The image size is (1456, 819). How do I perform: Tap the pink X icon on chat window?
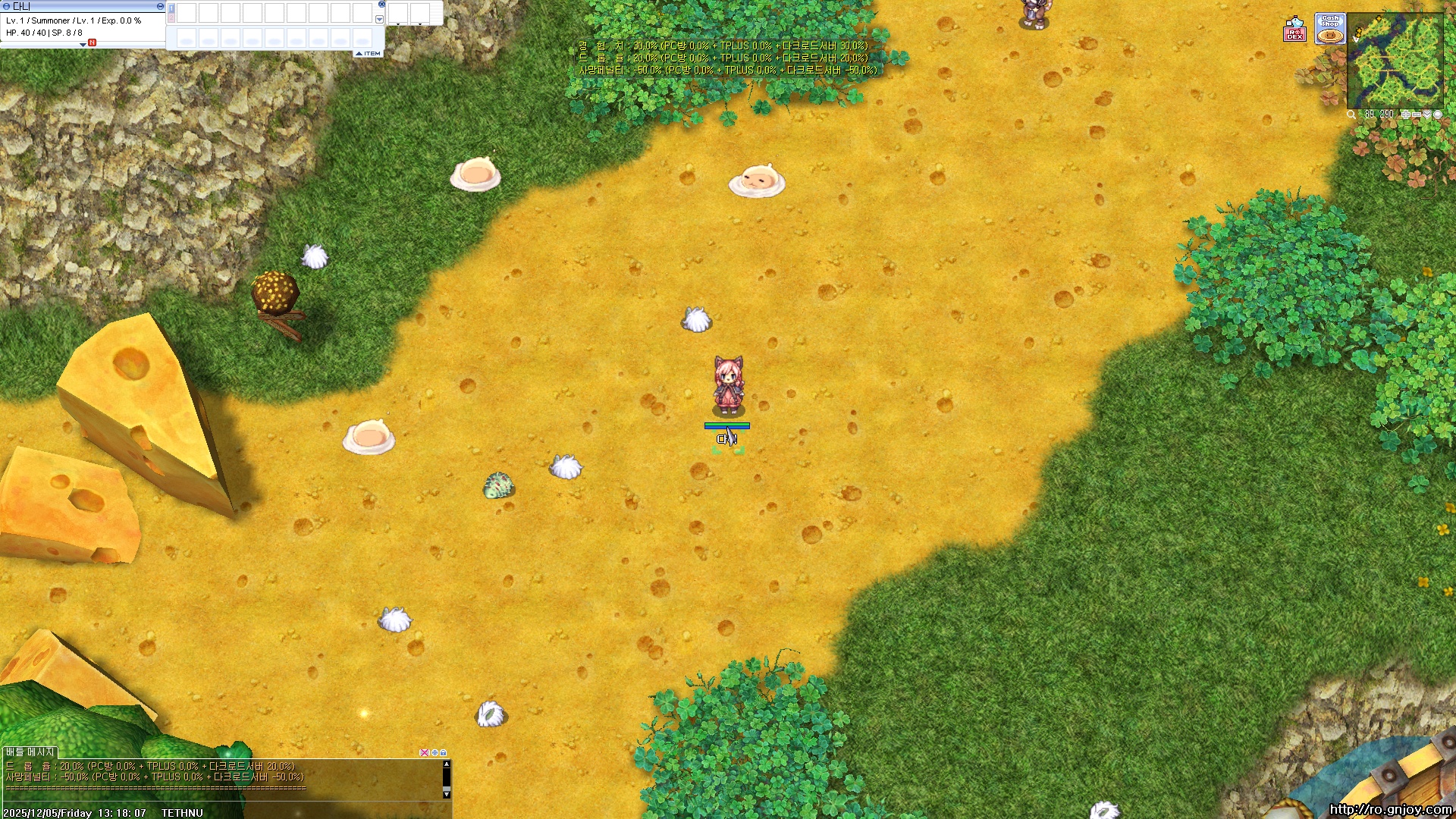425,752
